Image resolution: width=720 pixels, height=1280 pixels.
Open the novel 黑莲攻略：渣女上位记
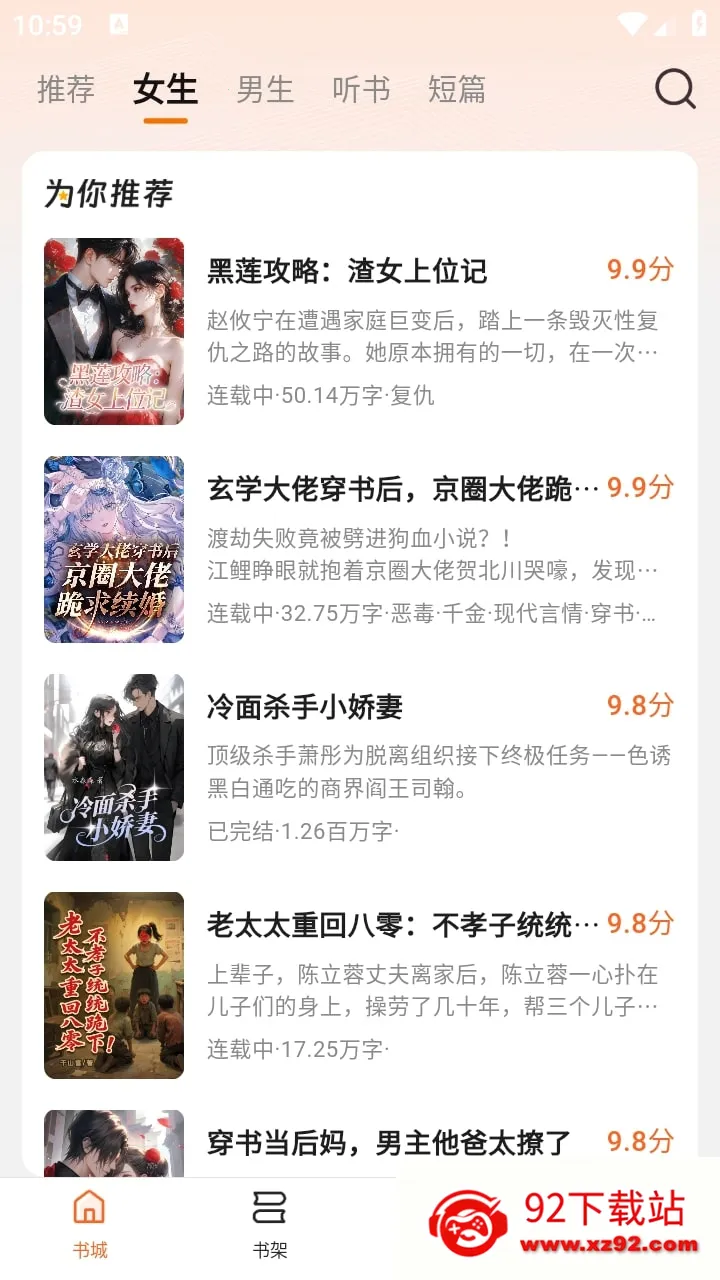(360, 332)
